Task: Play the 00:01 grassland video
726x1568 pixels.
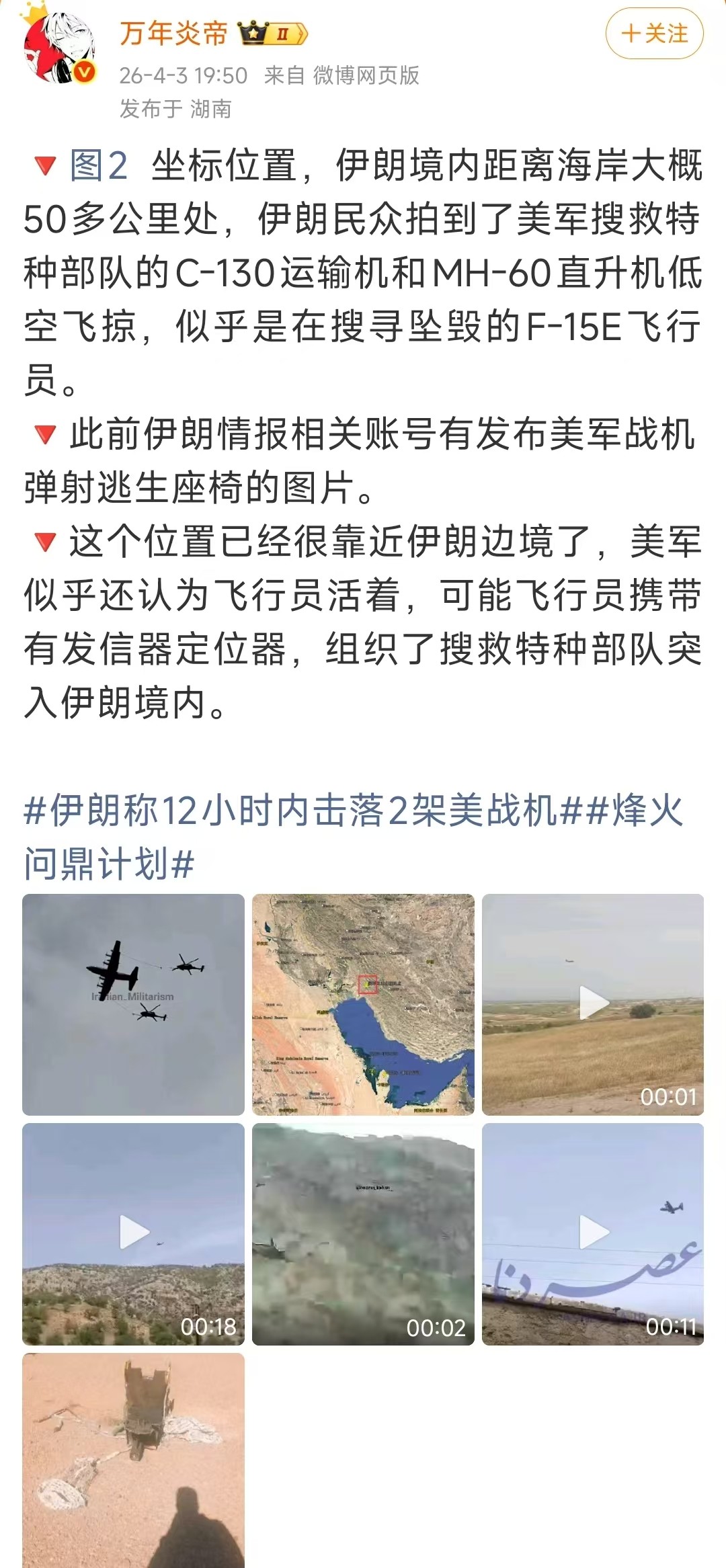Action: point(593,1005)
